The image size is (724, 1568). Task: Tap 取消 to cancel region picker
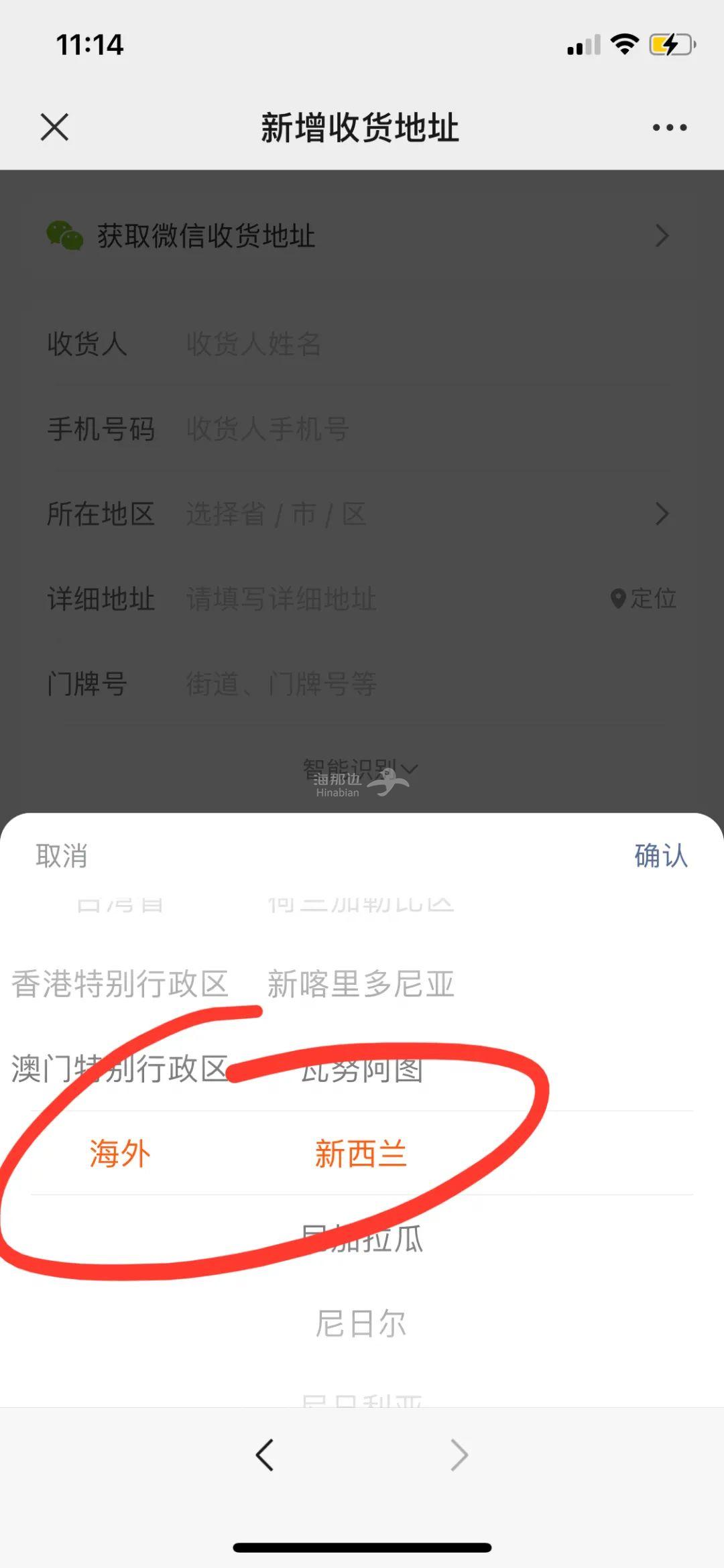point(62,856)
